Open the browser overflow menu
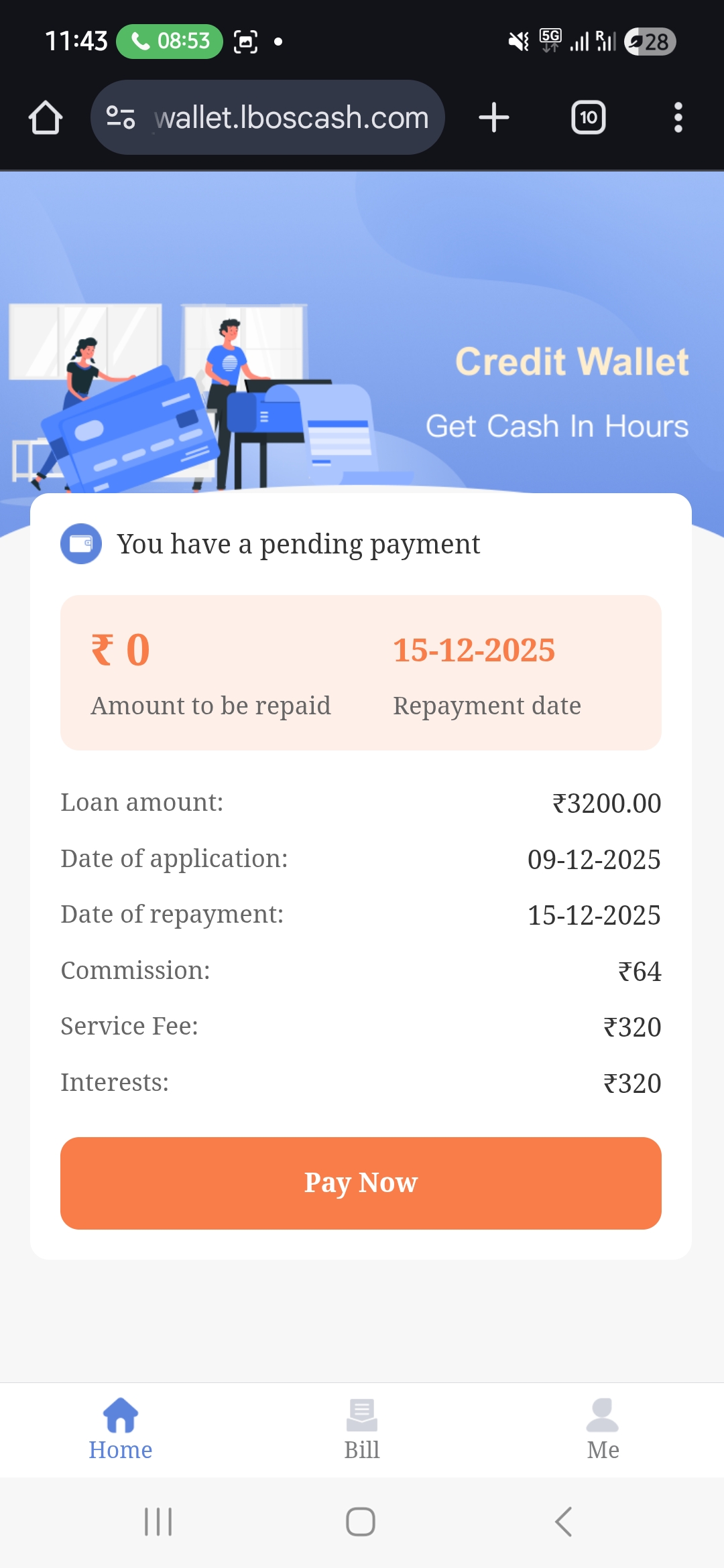724x1568 pixels. point(678,118)
